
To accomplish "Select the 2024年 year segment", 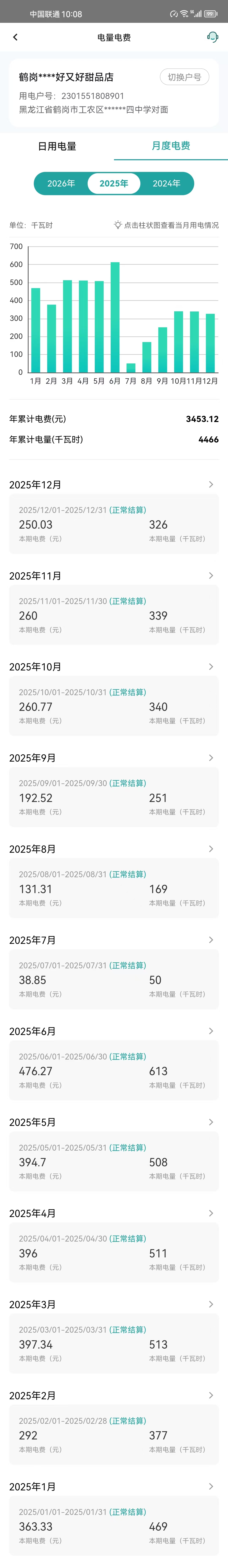I will click(x=166, y=183).
